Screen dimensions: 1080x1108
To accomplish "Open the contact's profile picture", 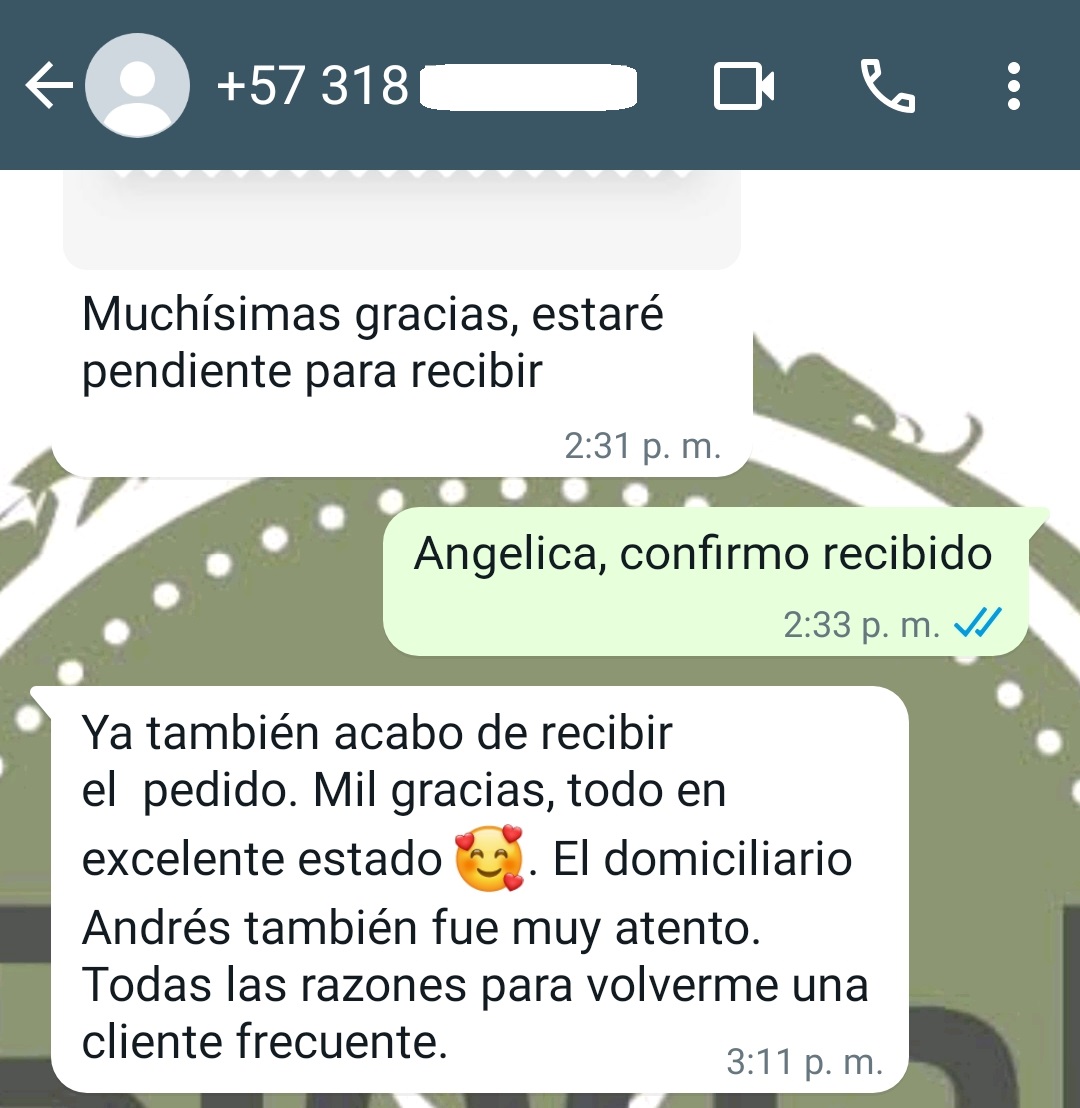I will [137, 87].
